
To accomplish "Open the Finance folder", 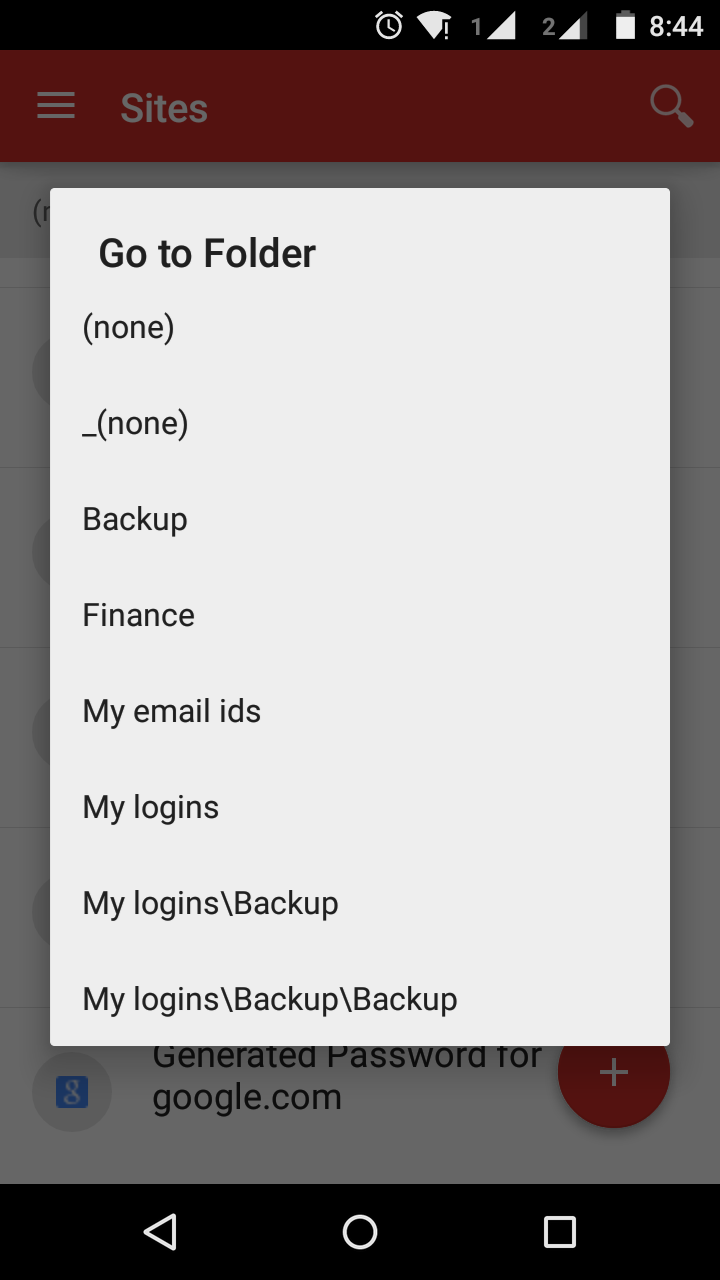I will [138, 615].
